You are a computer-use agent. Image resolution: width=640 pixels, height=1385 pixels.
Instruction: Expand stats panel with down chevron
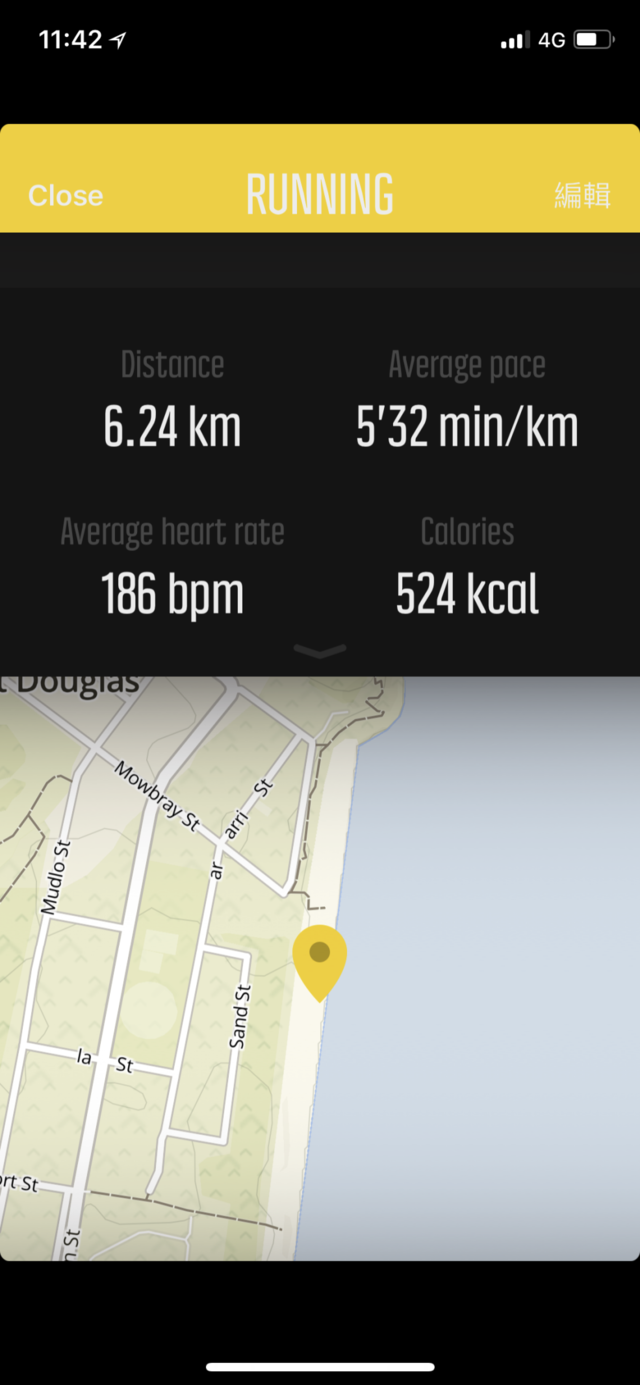tap(320, 651)
